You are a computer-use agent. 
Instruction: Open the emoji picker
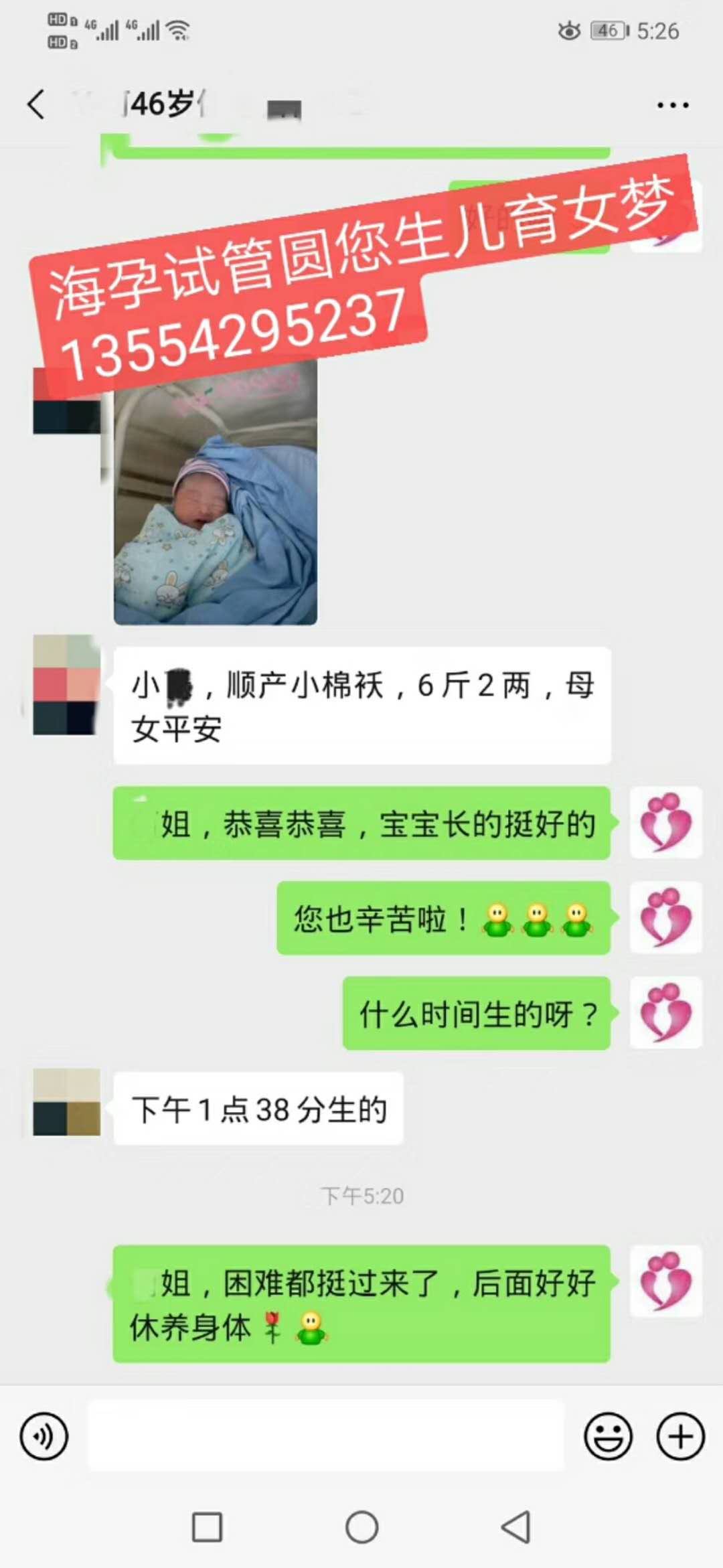[608, 1436]
